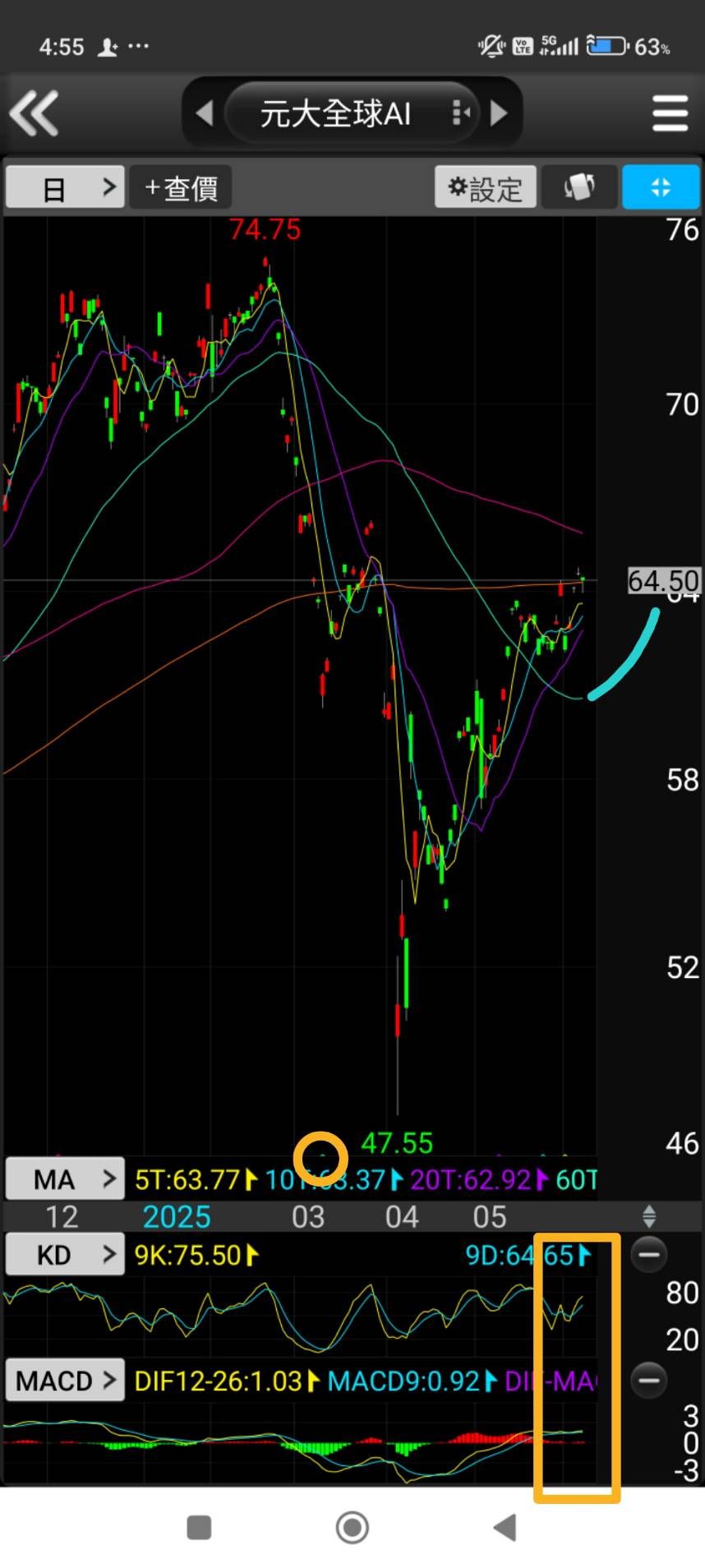This screenshot has height=1568, width=705.
Task: Tap the double-chevron back icon
Action: 35,113
